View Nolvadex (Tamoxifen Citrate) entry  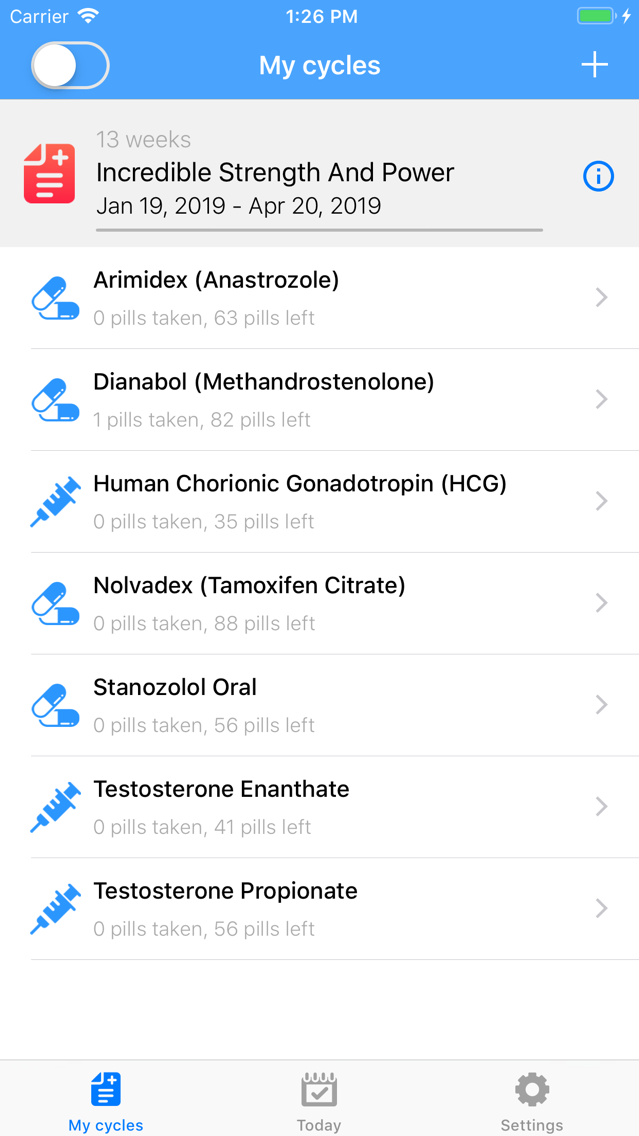coord(320,604)
